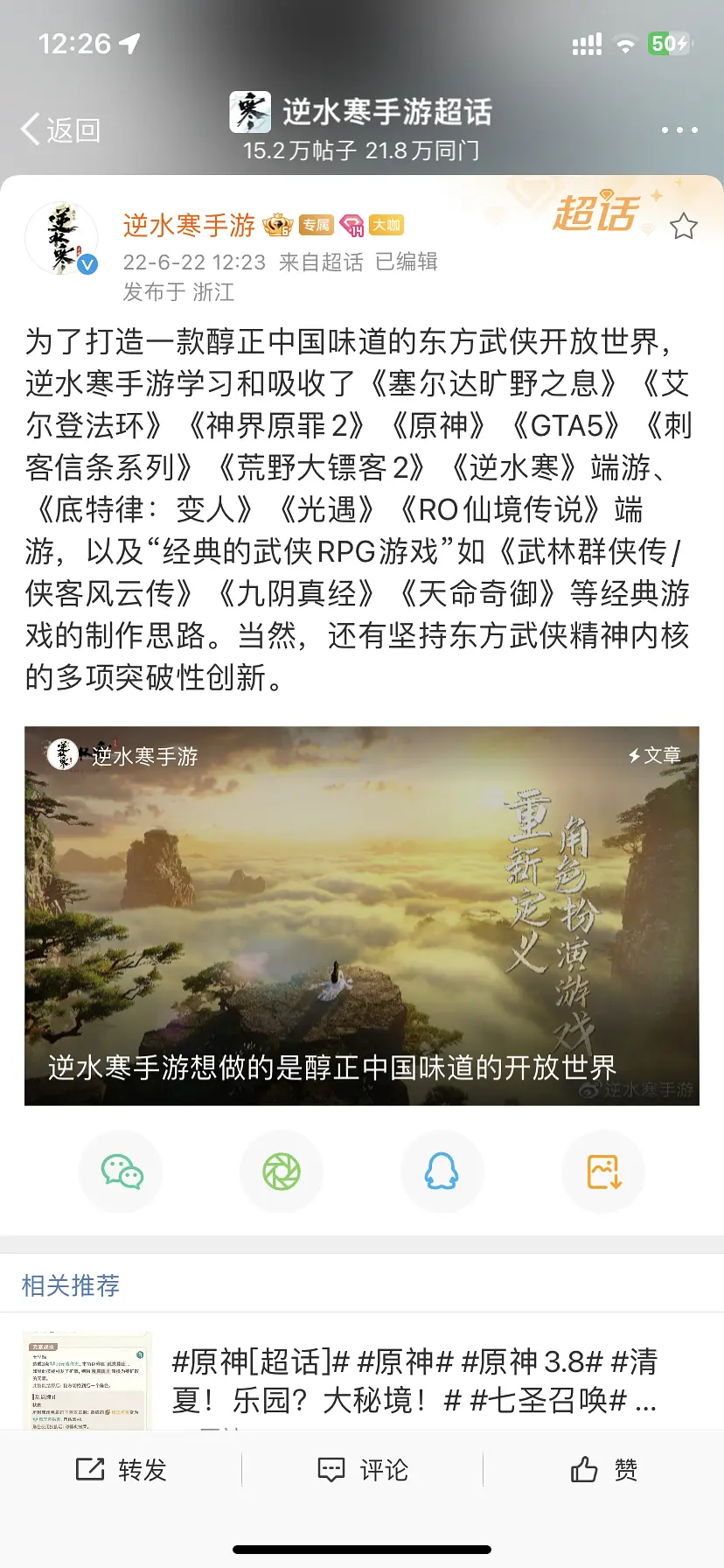The height and width of the screenshot is (1568, 724).
Task: Like the post with the 赞 button
Action: (x=603, y=1470)
